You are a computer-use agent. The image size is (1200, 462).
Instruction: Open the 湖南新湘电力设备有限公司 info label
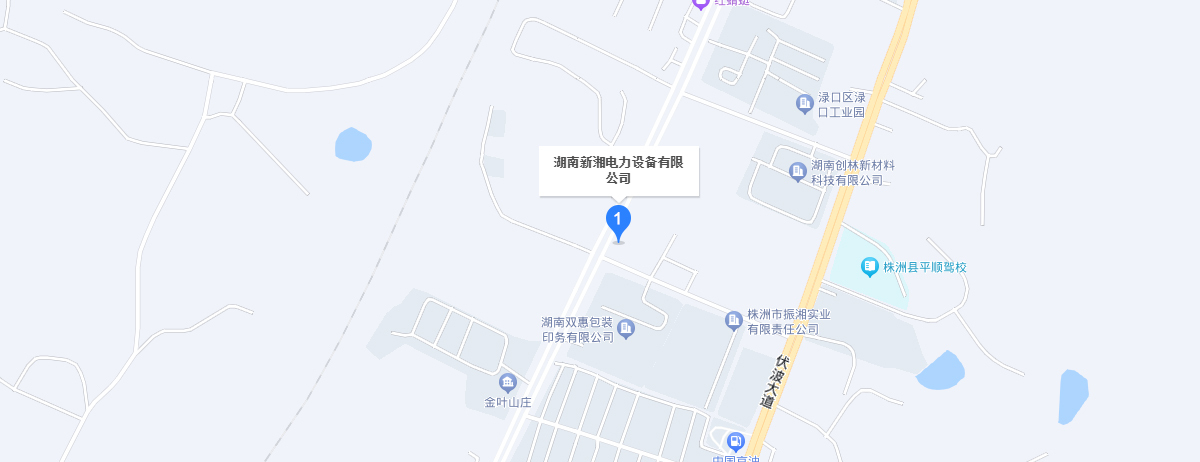coord(618,171)
